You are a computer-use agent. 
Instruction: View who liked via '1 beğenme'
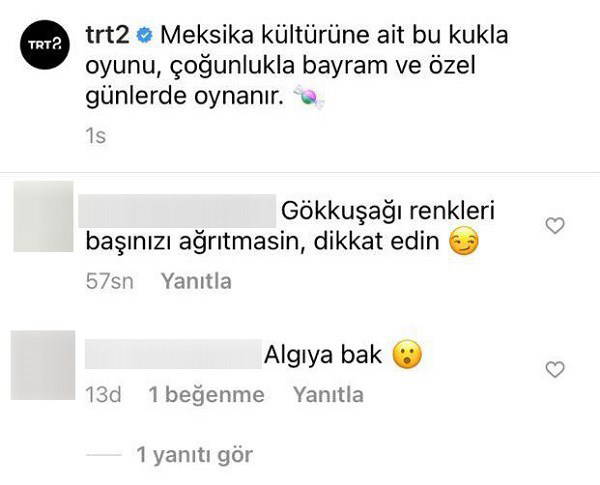click(x=206, y=395)
